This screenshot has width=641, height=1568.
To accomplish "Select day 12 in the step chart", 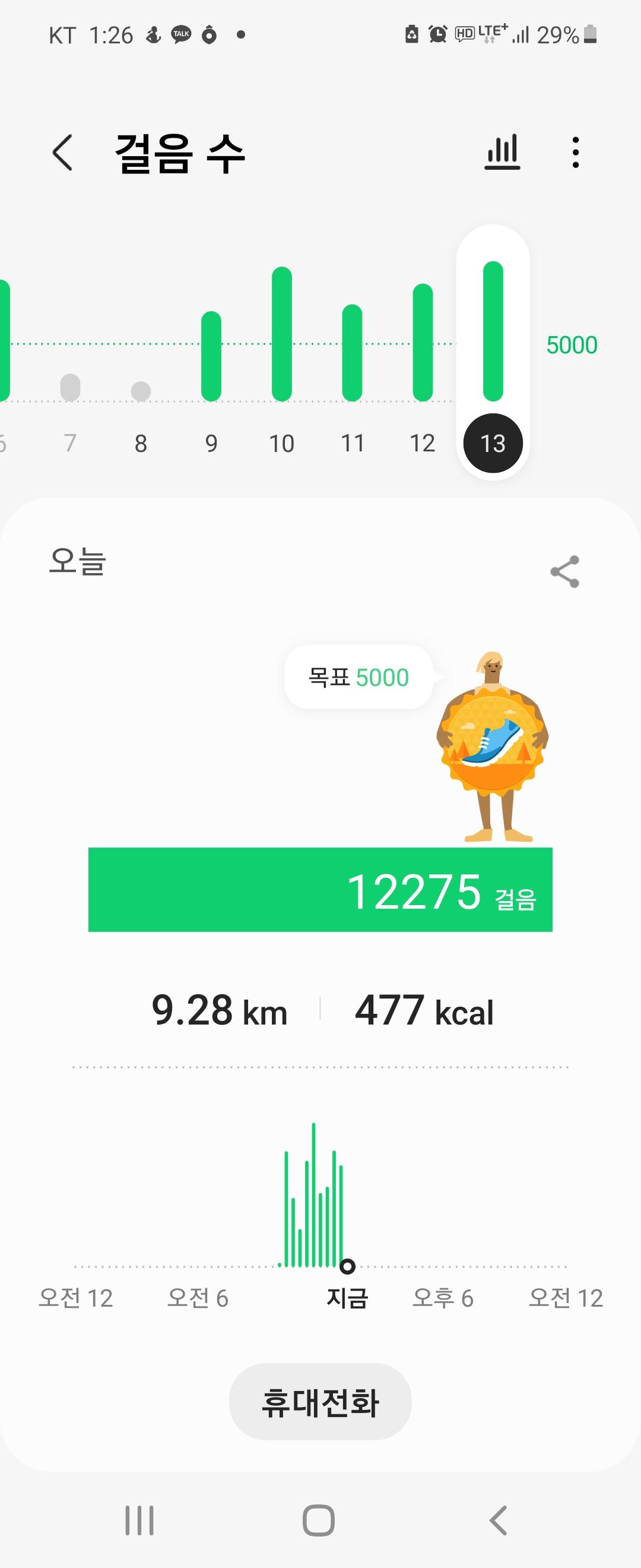I will pos(423,442).
